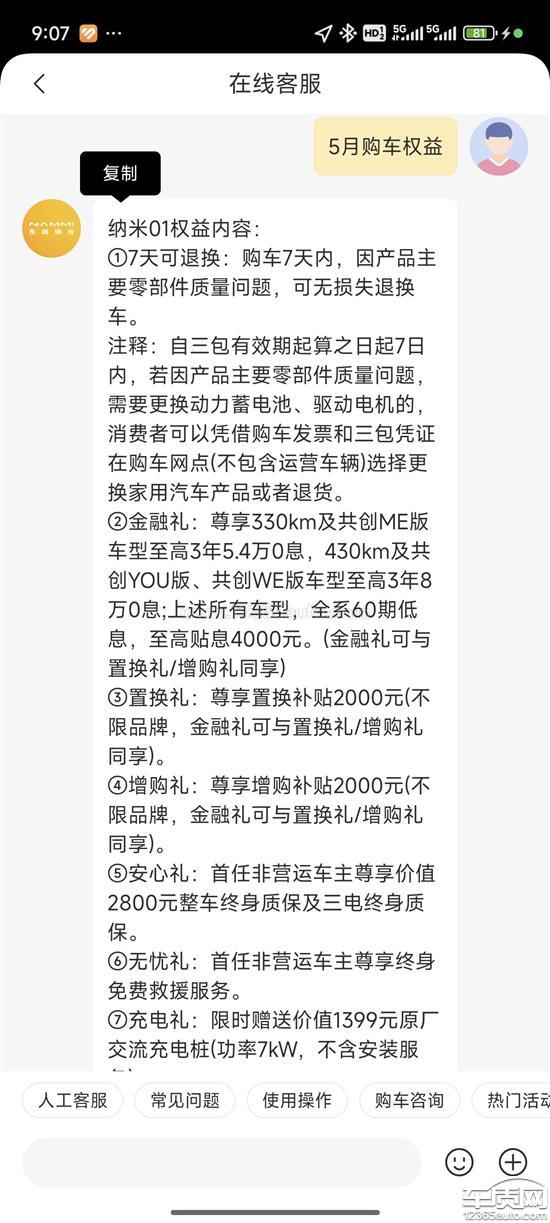Open the 常见问题 chip
Viewport: 550px width, 1223px height.
click(185, 1100)
